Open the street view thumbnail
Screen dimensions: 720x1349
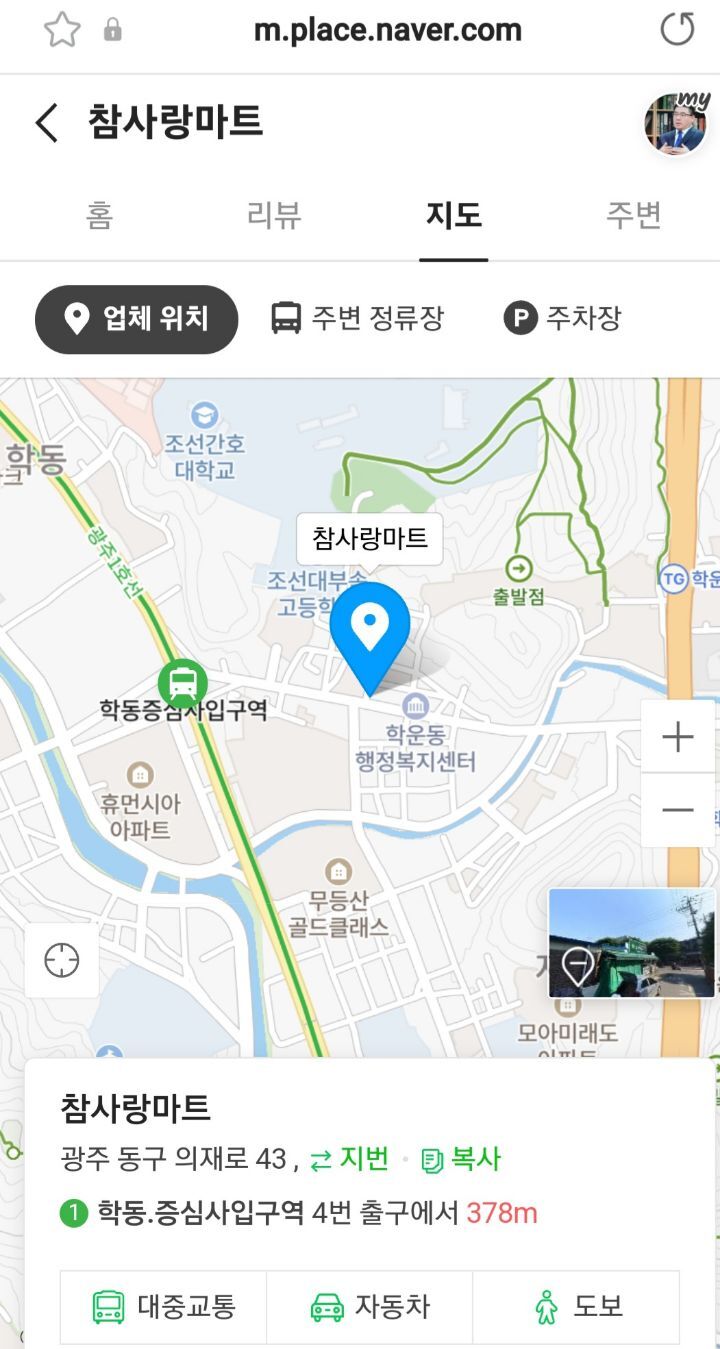[631, 943]
